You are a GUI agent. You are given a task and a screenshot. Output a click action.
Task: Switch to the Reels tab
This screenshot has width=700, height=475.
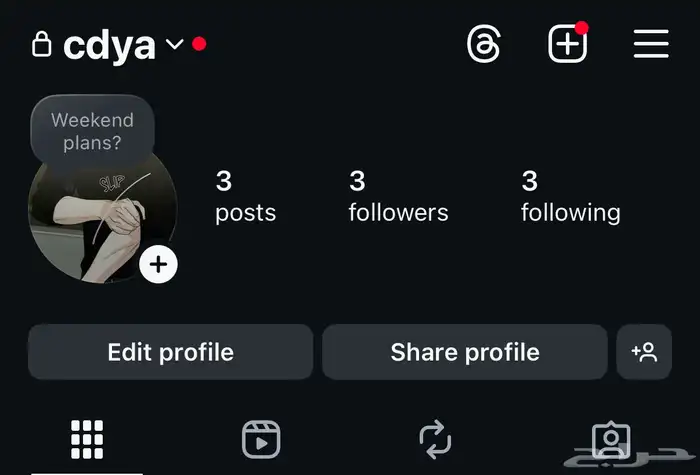pyautogui.click(x=261, y=439)
